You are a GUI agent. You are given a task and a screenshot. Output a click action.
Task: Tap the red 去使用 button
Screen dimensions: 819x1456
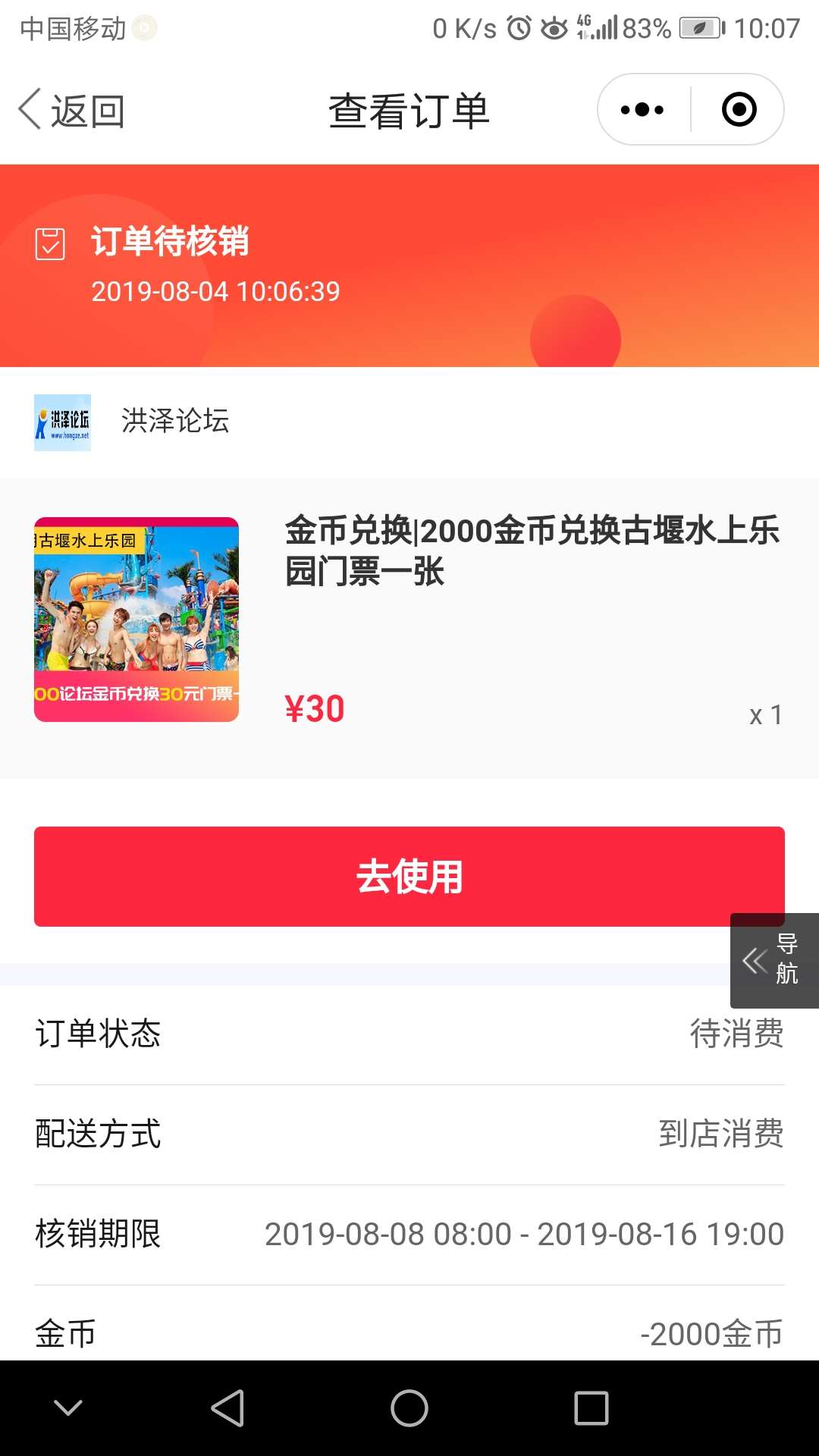point(409,876)
